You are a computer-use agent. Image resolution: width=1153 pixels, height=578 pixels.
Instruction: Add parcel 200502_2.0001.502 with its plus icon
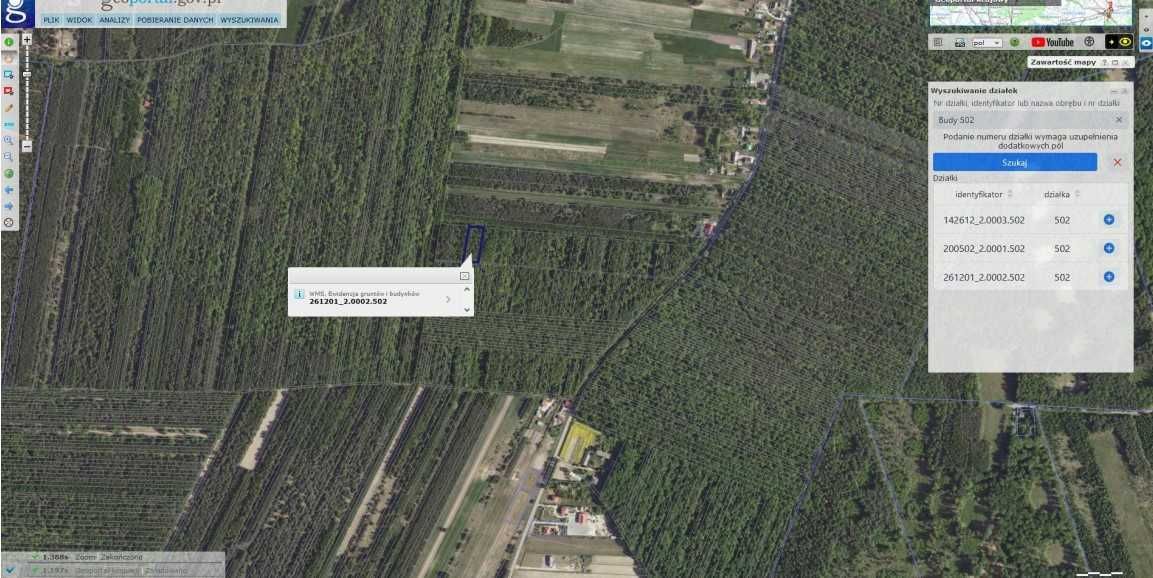(x=1108, y=248)
